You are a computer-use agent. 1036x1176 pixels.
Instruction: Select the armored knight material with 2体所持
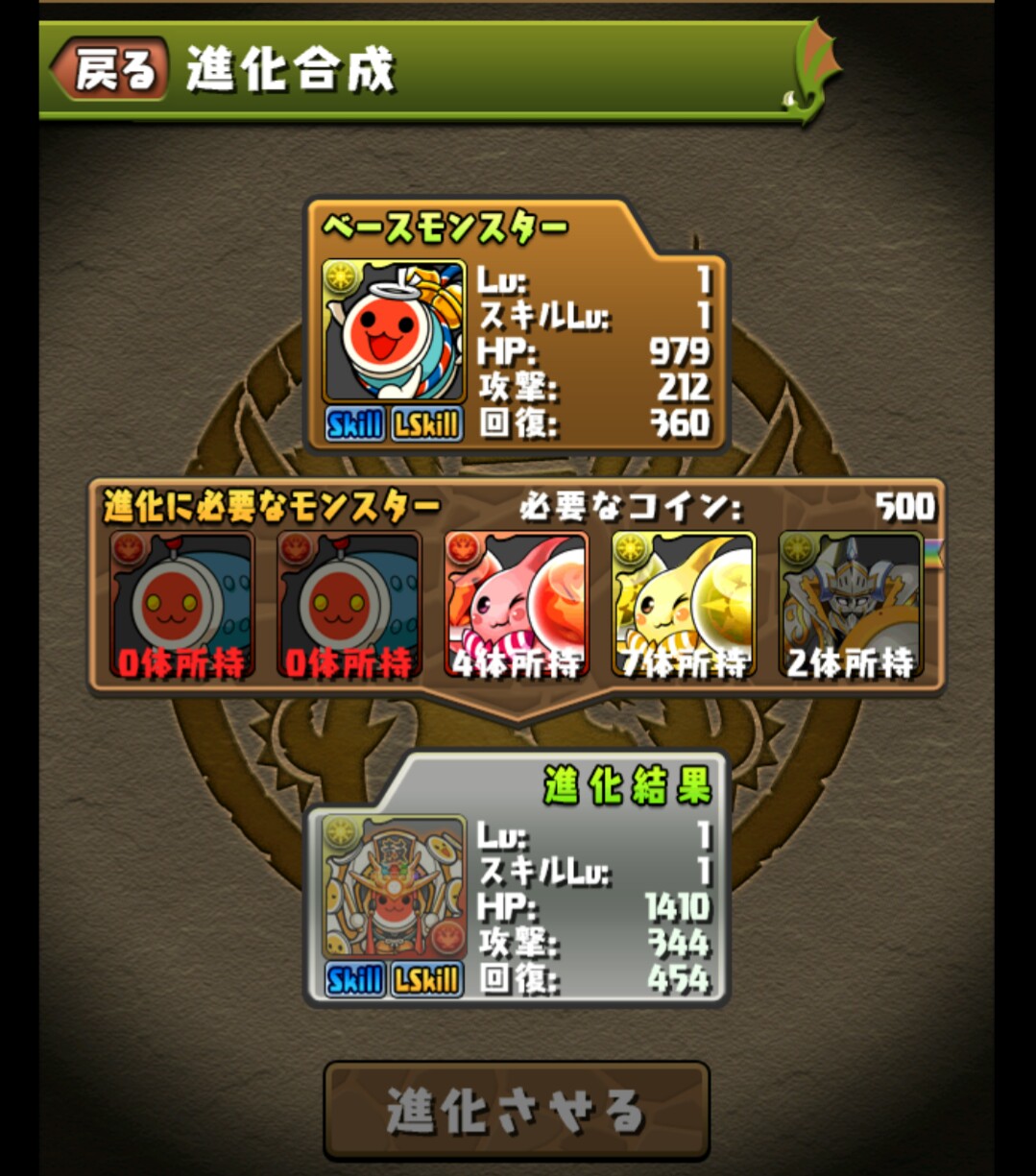851,605
